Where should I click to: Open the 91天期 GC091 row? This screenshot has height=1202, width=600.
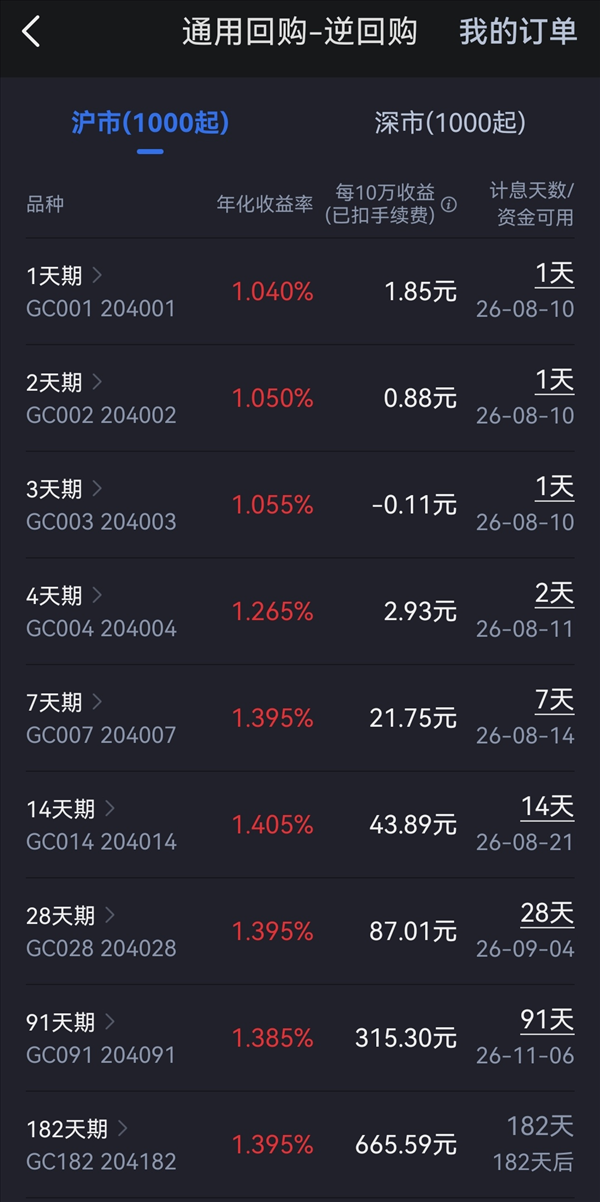300,1038
